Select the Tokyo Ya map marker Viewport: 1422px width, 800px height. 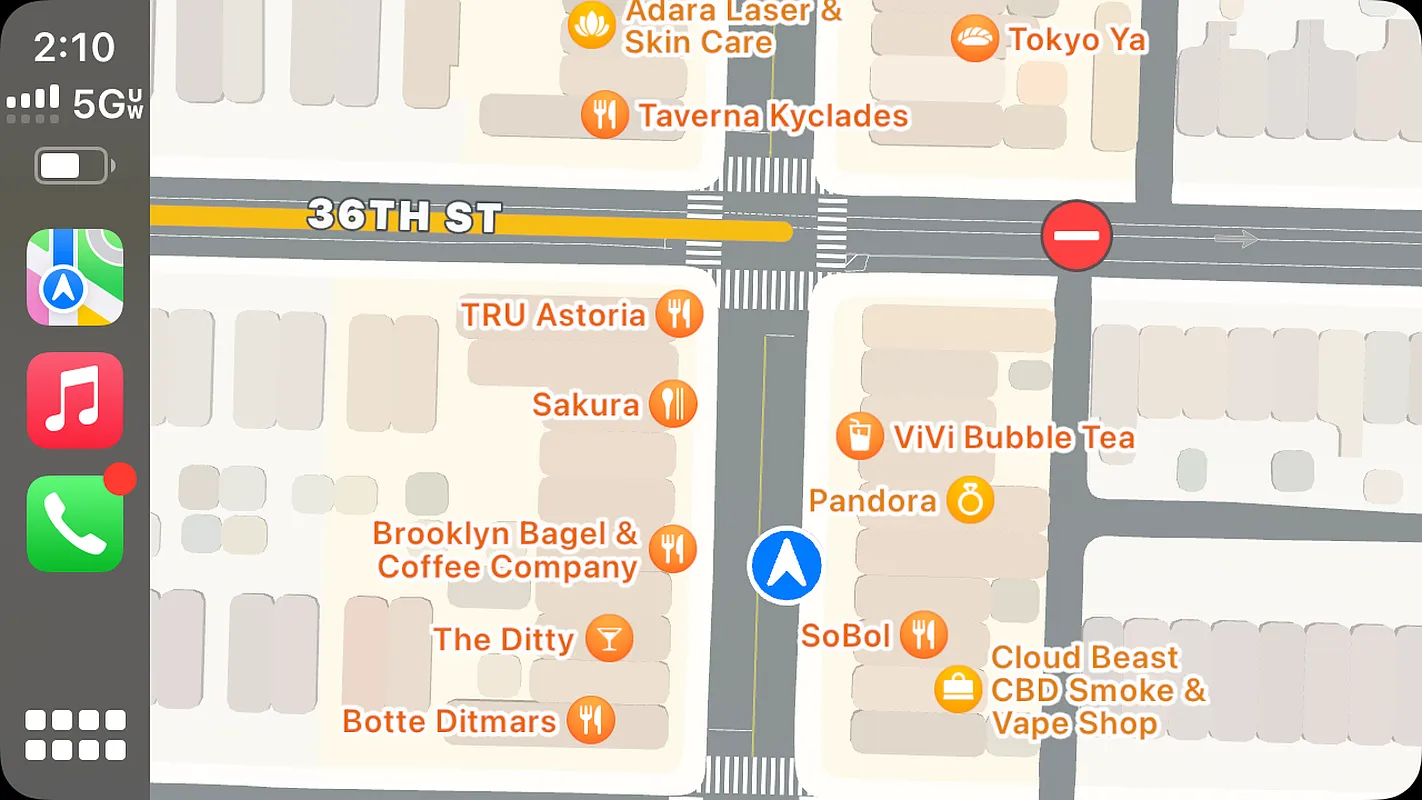tap(974, 40)
